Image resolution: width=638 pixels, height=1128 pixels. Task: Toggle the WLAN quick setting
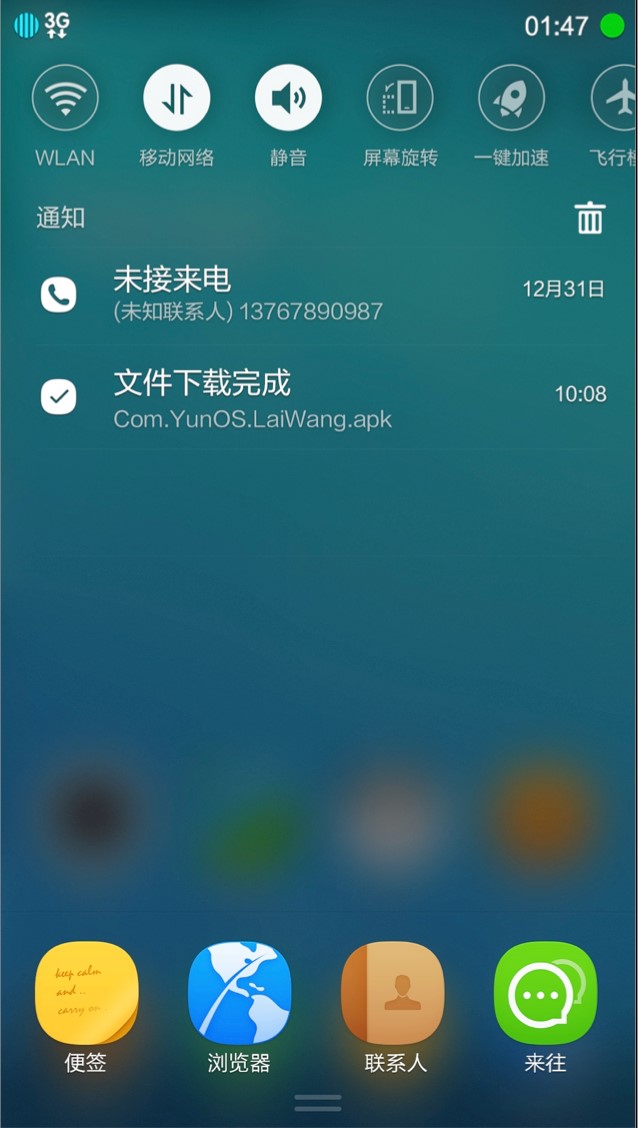click(65, 98)
